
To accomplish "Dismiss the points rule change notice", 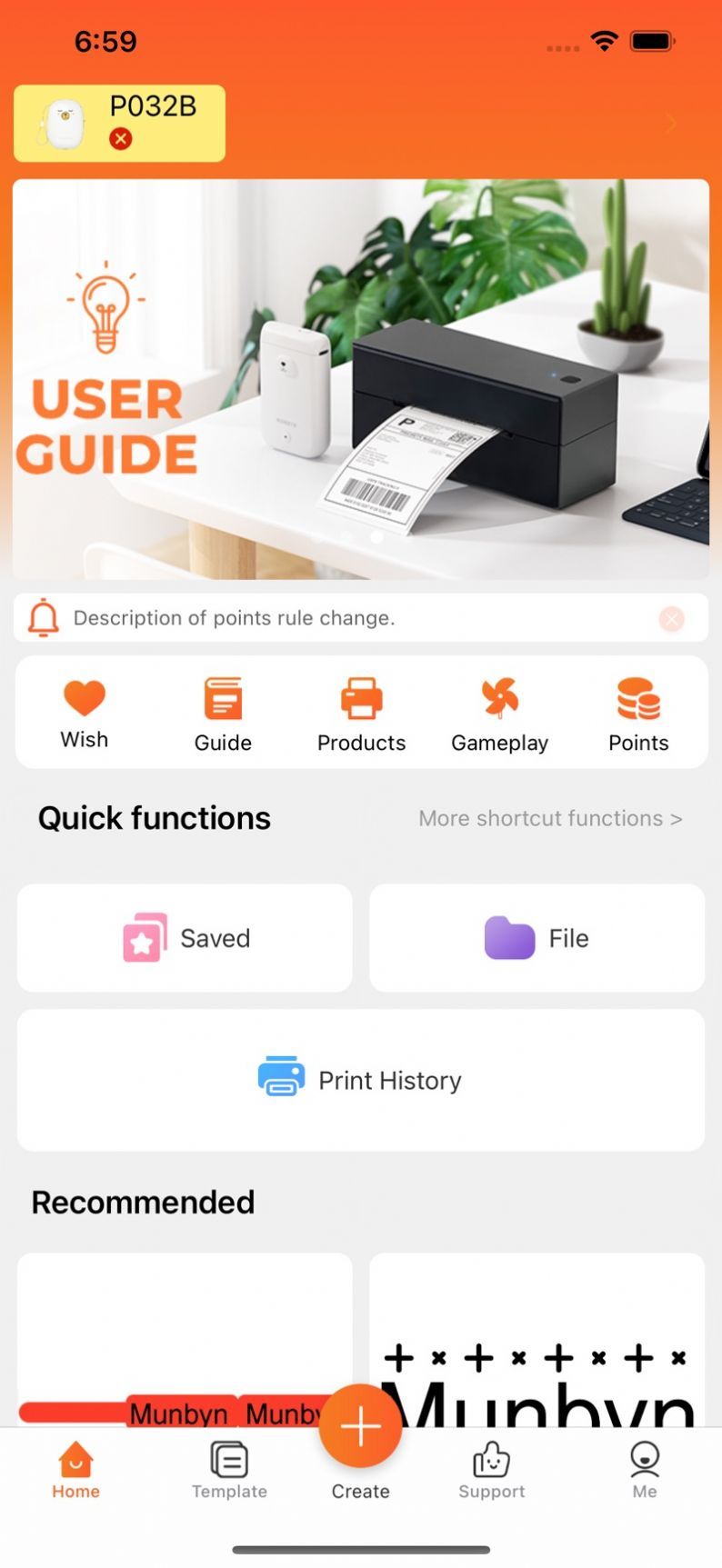I will point(671,619).
